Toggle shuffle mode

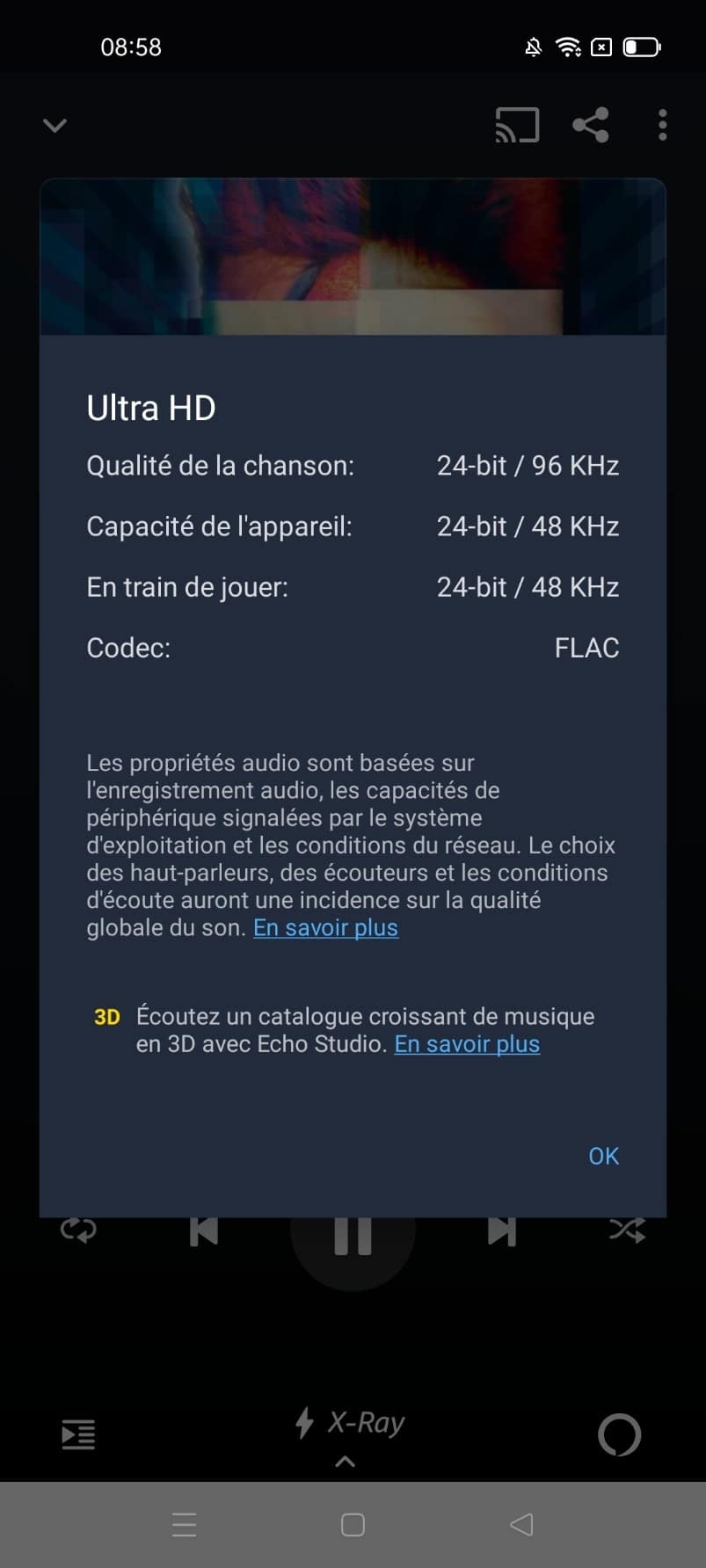pyautogui.click(x=627, y=1230)
